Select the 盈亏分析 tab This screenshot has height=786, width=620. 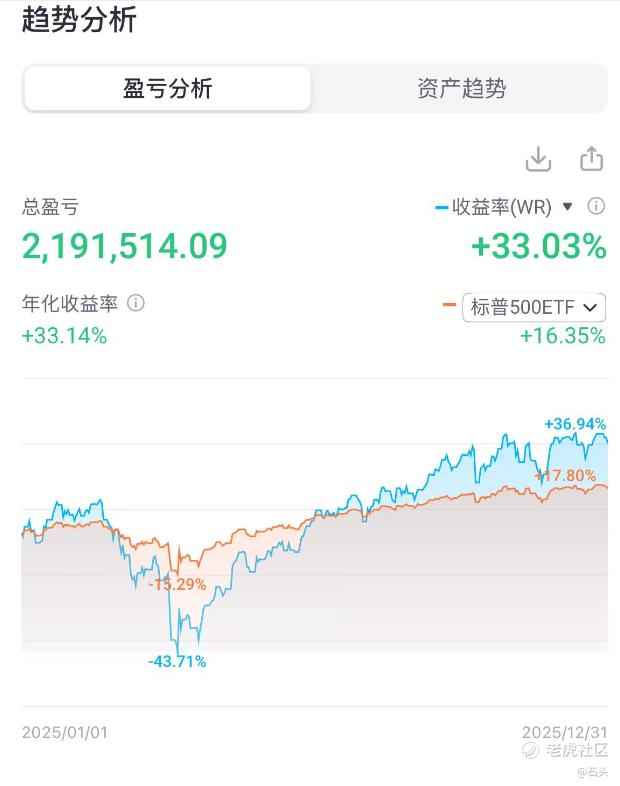(168, 89)
